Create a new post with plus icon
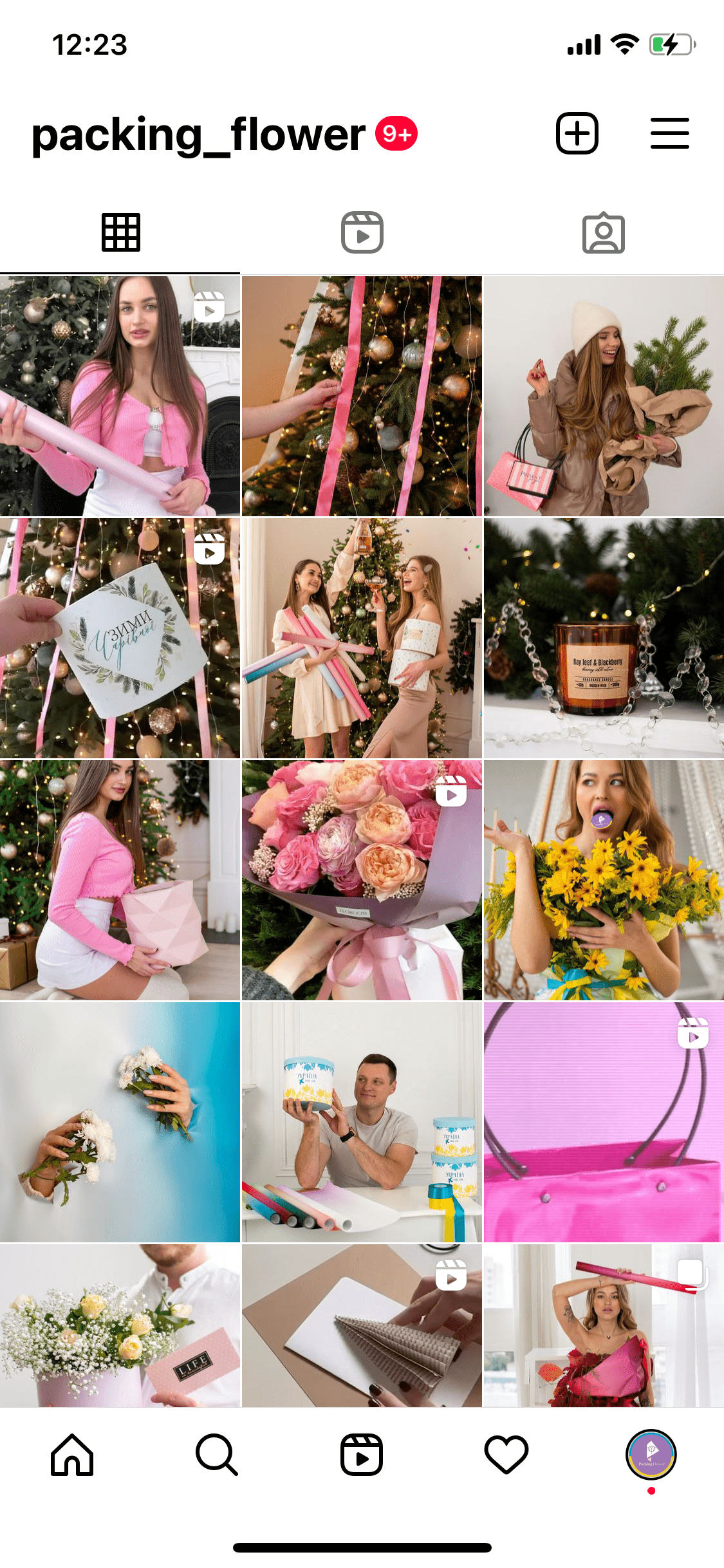Screen dimensions: 724x1568 (x=577, y=133)
